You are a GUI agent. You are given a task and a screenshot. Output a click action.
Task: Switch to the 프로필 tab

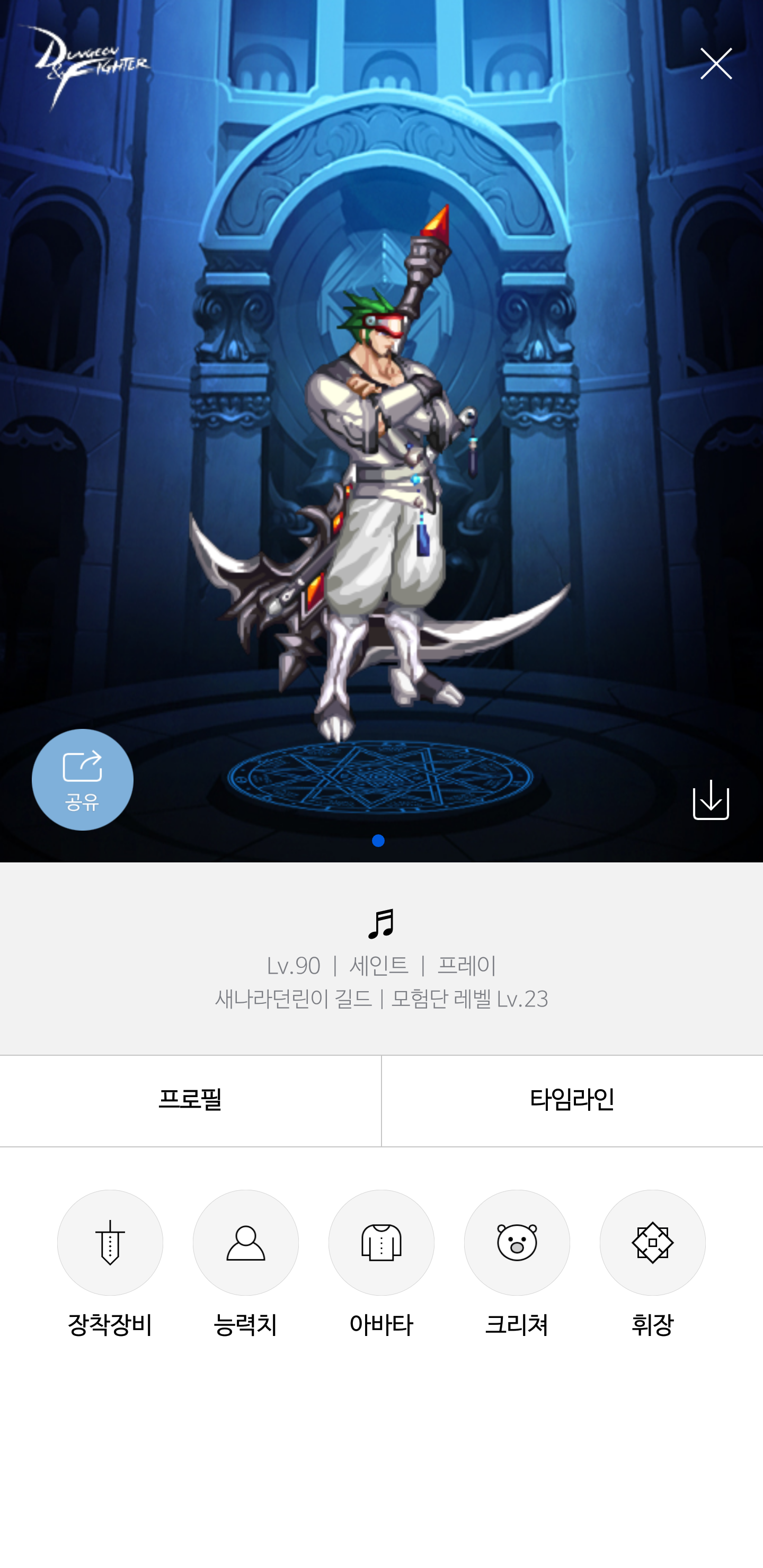(191, 1101)
